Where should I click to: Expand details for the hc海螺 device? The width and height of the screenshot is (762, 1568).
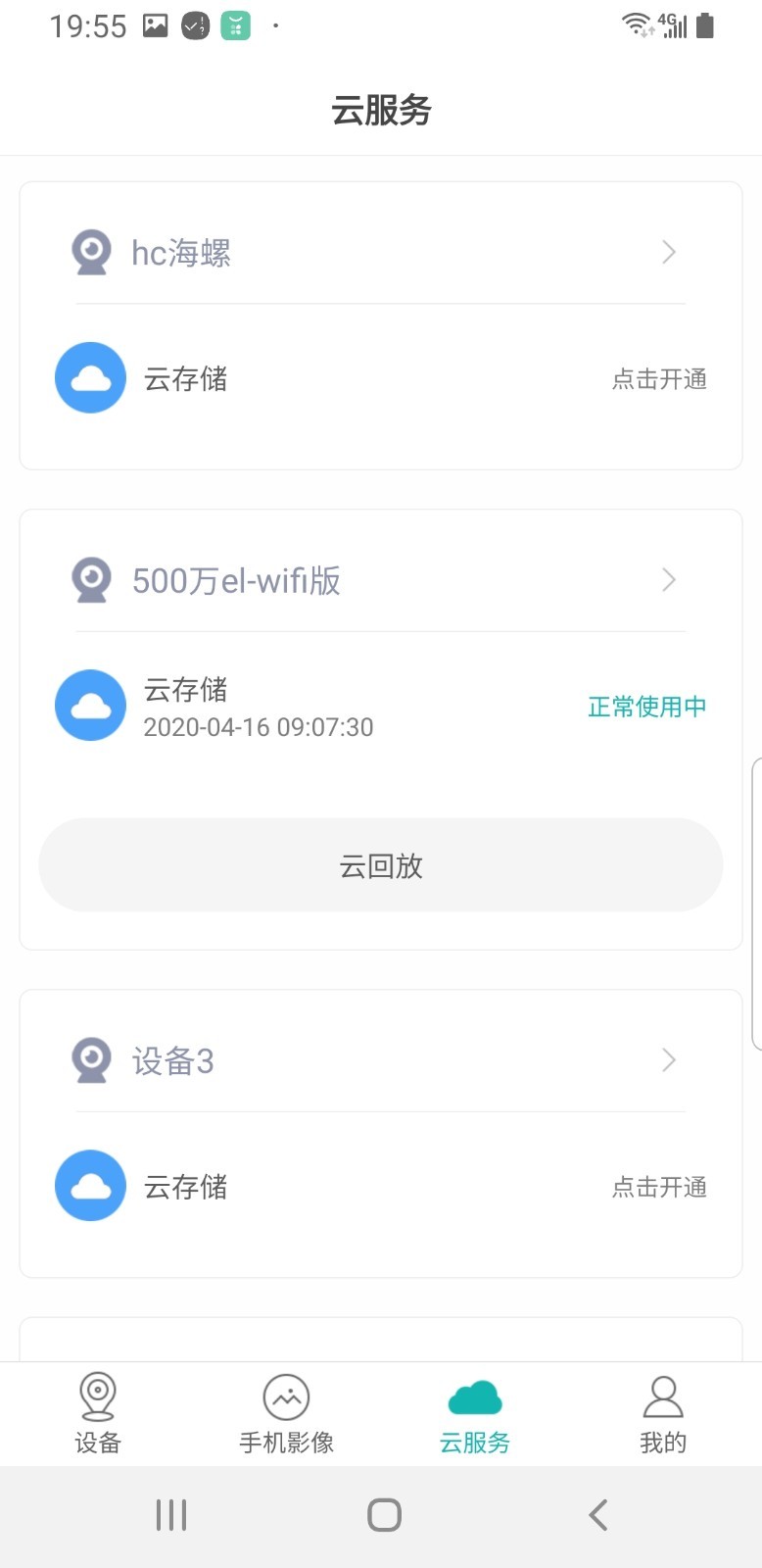click(669, 252)
